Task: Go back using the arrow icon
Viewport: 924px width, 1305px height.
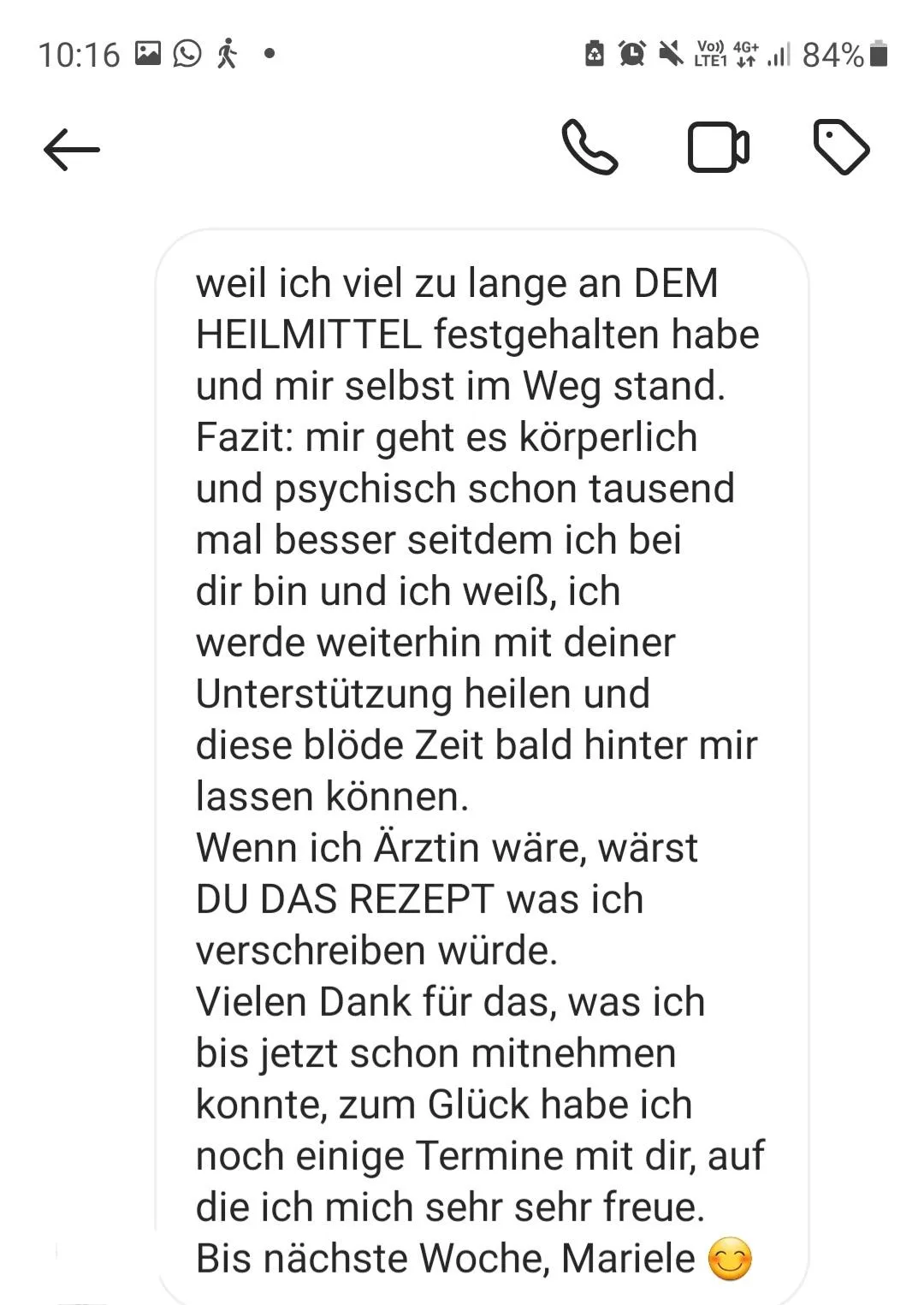Action: pyautogui.click(x=72, y=150)
